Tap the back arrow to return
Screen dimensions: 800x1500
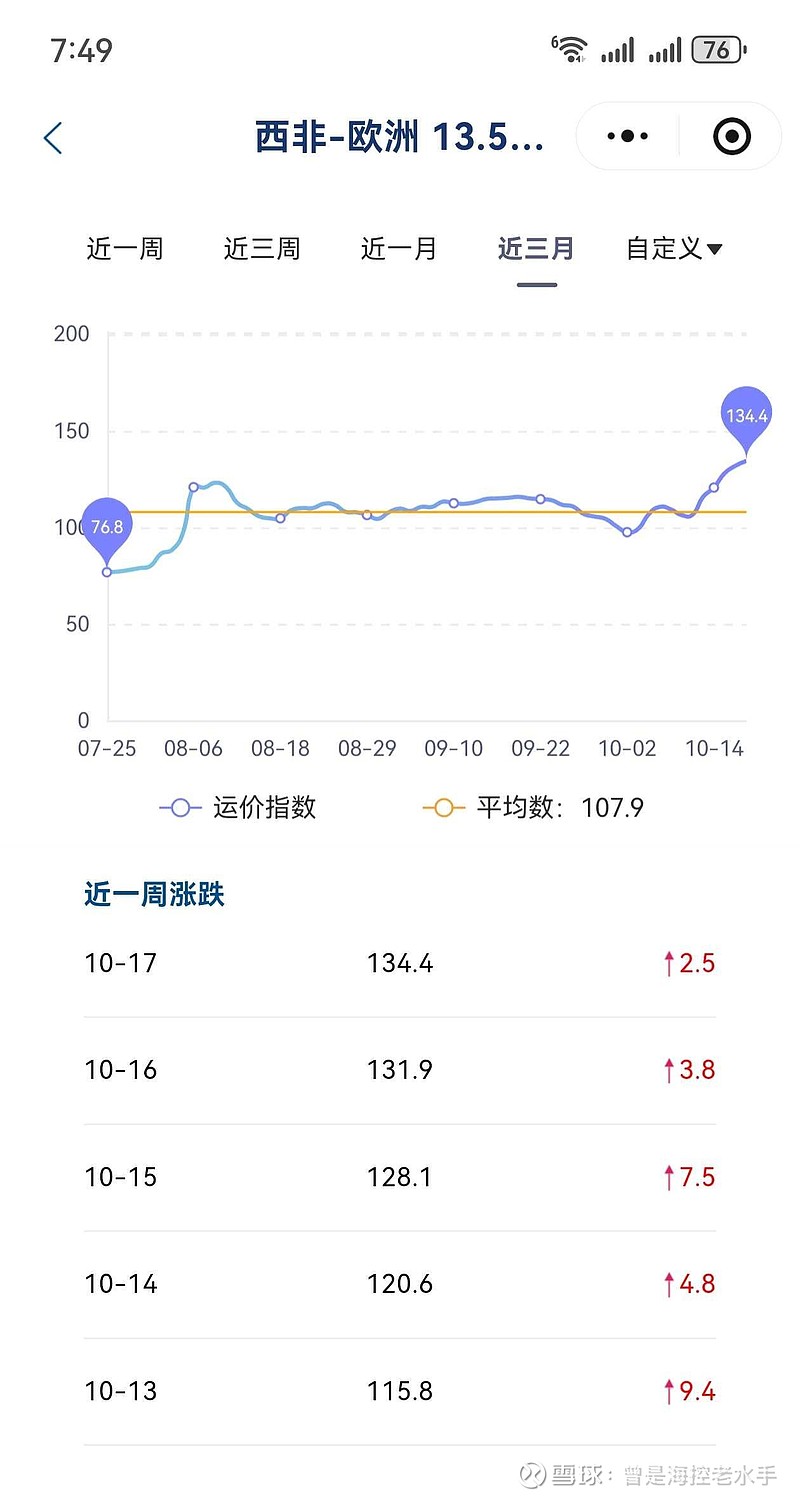coord(51,137)
